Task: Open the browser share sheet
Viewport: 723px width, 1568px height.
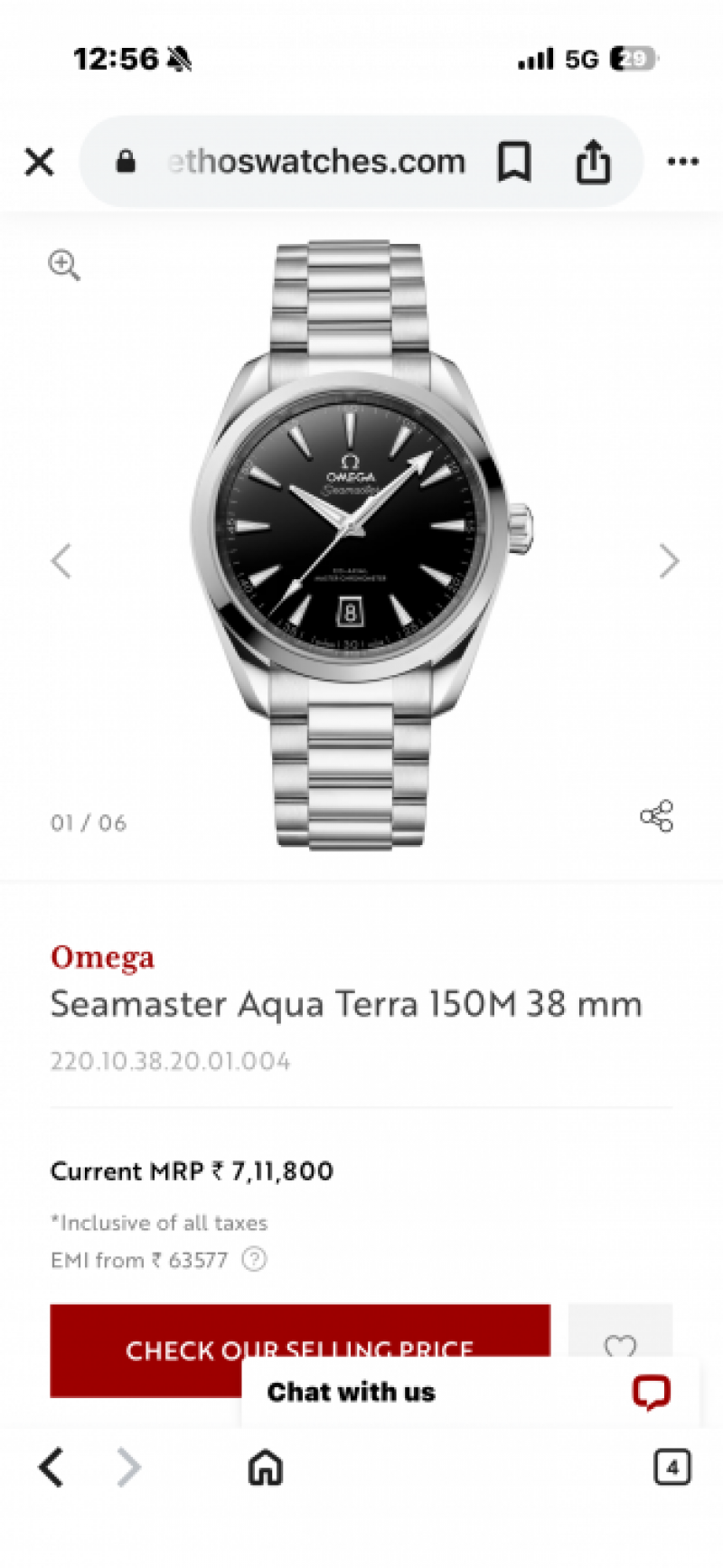Action: point(593,163)
